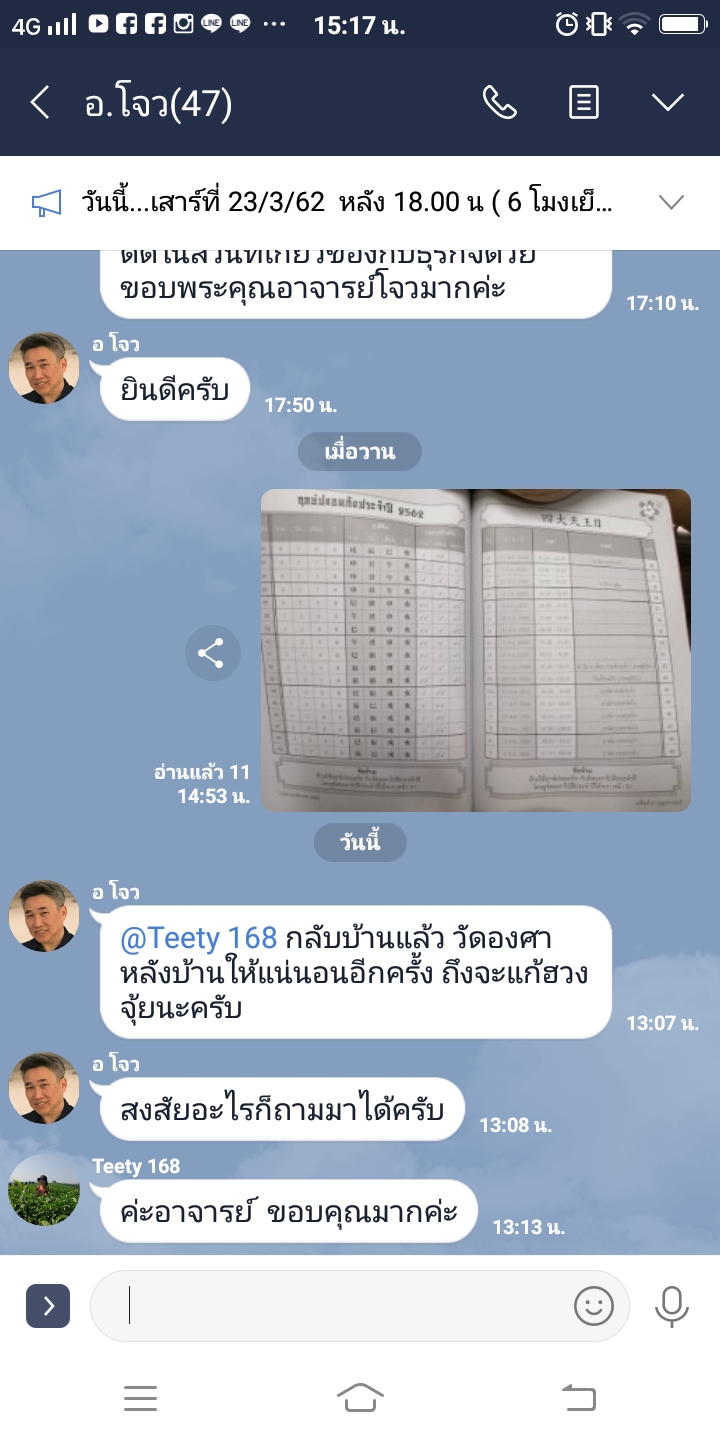
Task: View Teety 168's profile picture
Action: (44, 1189)
